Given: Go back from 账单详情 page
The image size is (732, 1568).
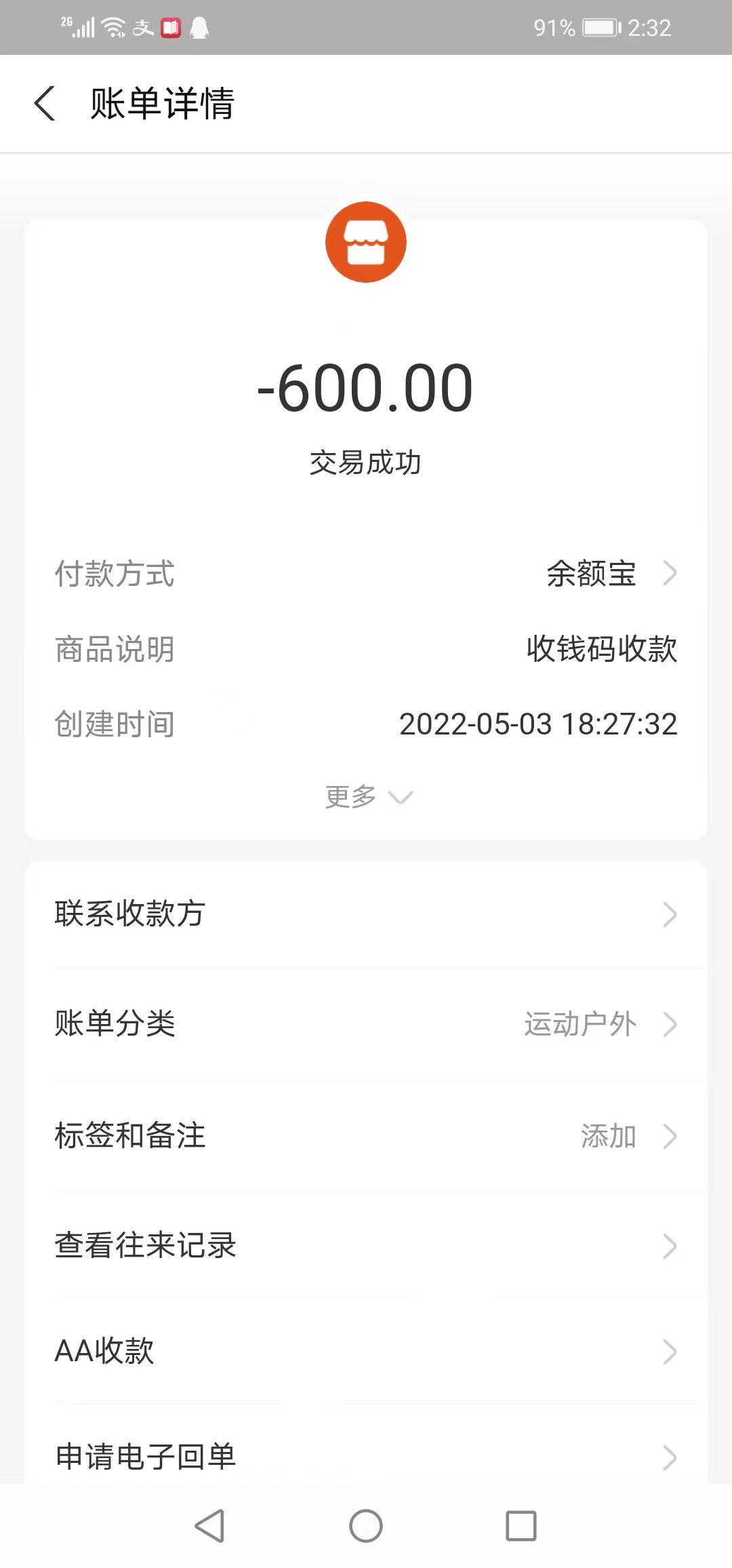Looking at the screenshot, I should (x=45, y=104).
